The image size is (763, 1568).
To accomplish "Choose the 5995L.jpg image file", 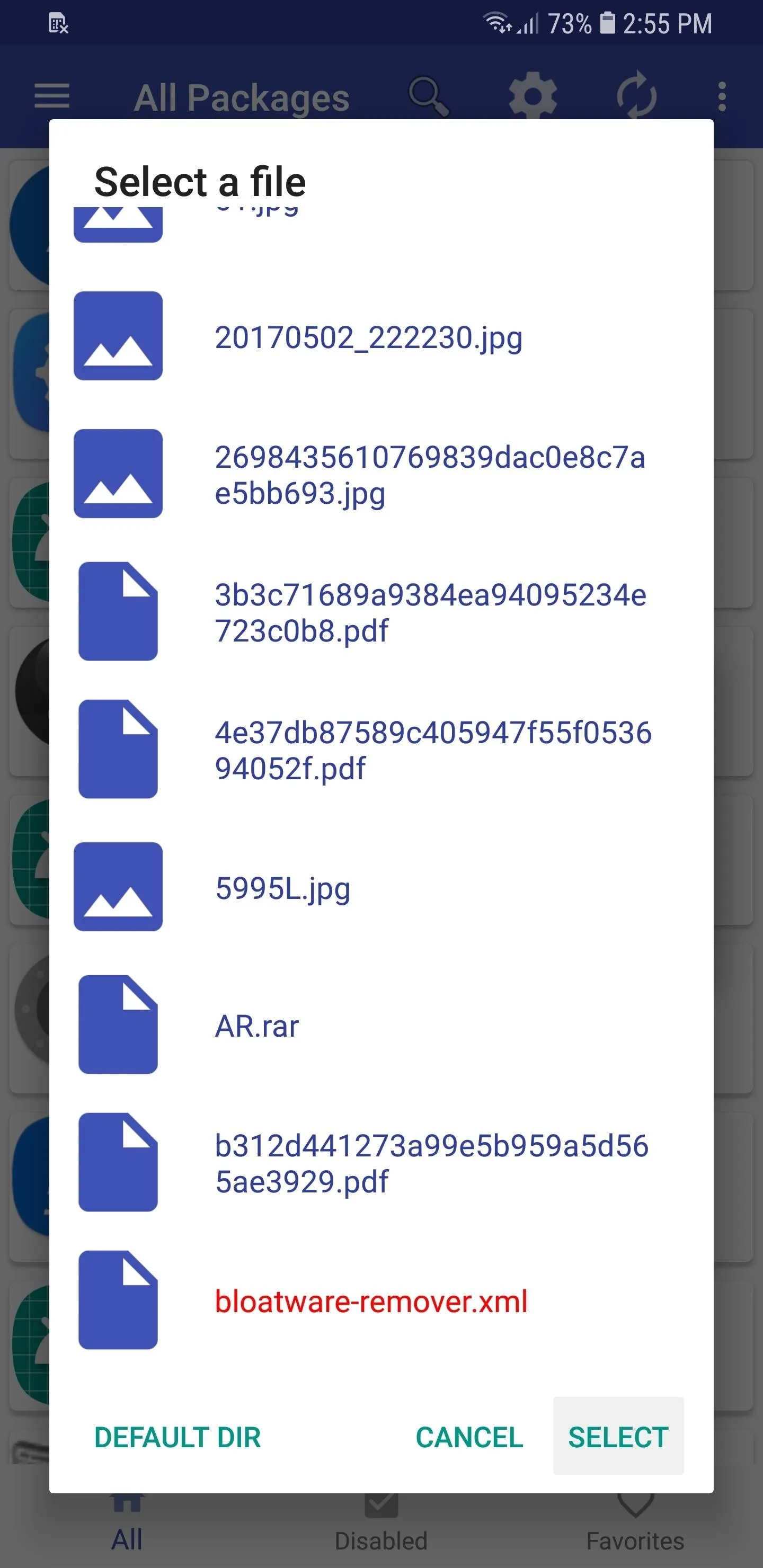I will 381,887.
